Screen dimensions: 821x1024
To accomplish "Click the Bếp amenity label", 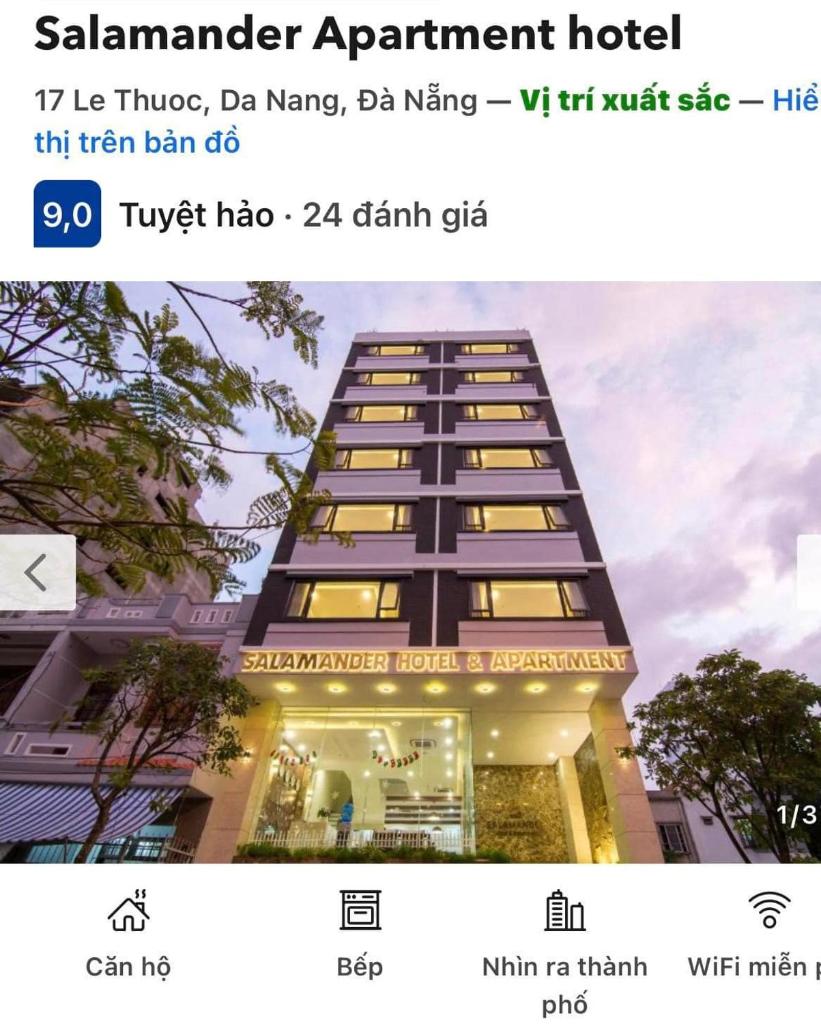I will tap(358, 966).
